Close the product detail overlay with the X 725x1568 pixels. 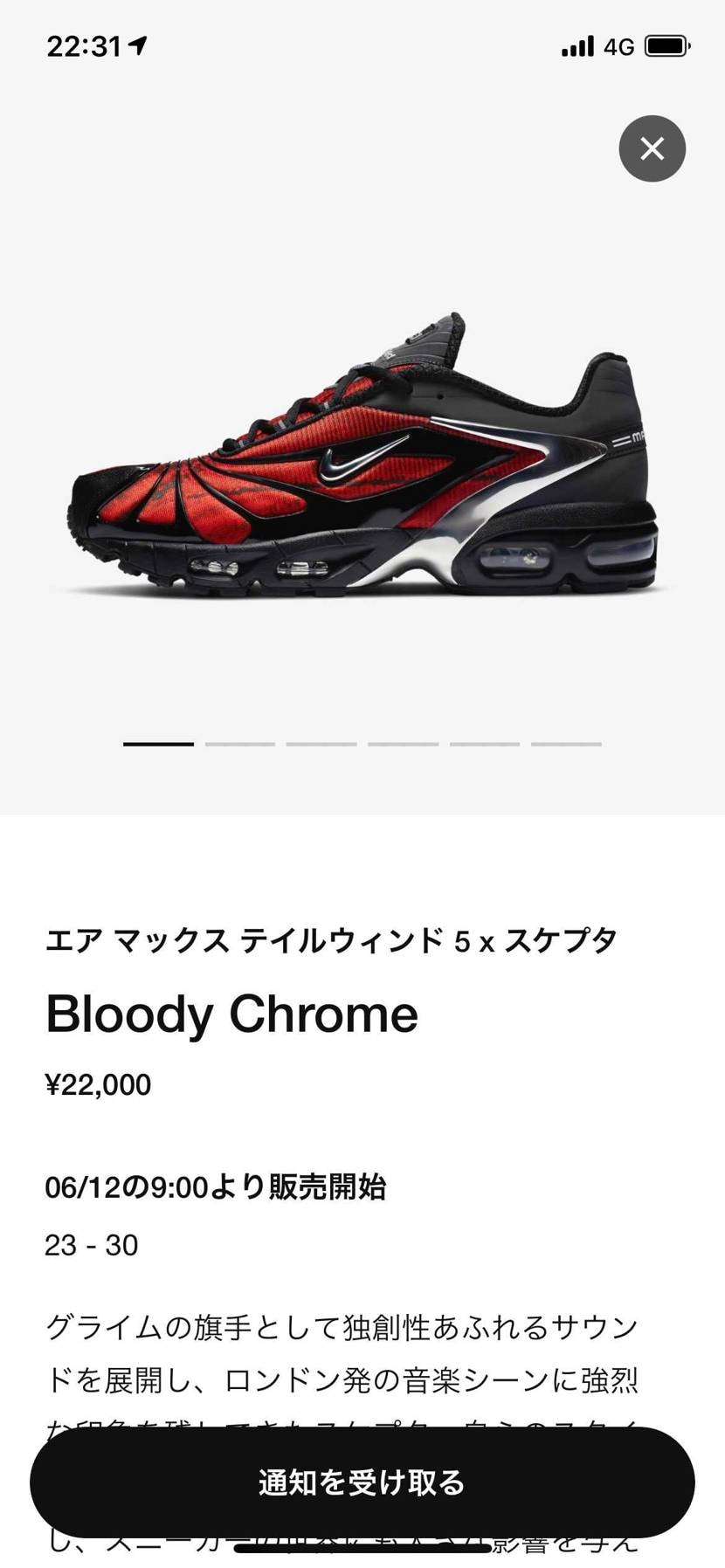(x=652, y=148)
